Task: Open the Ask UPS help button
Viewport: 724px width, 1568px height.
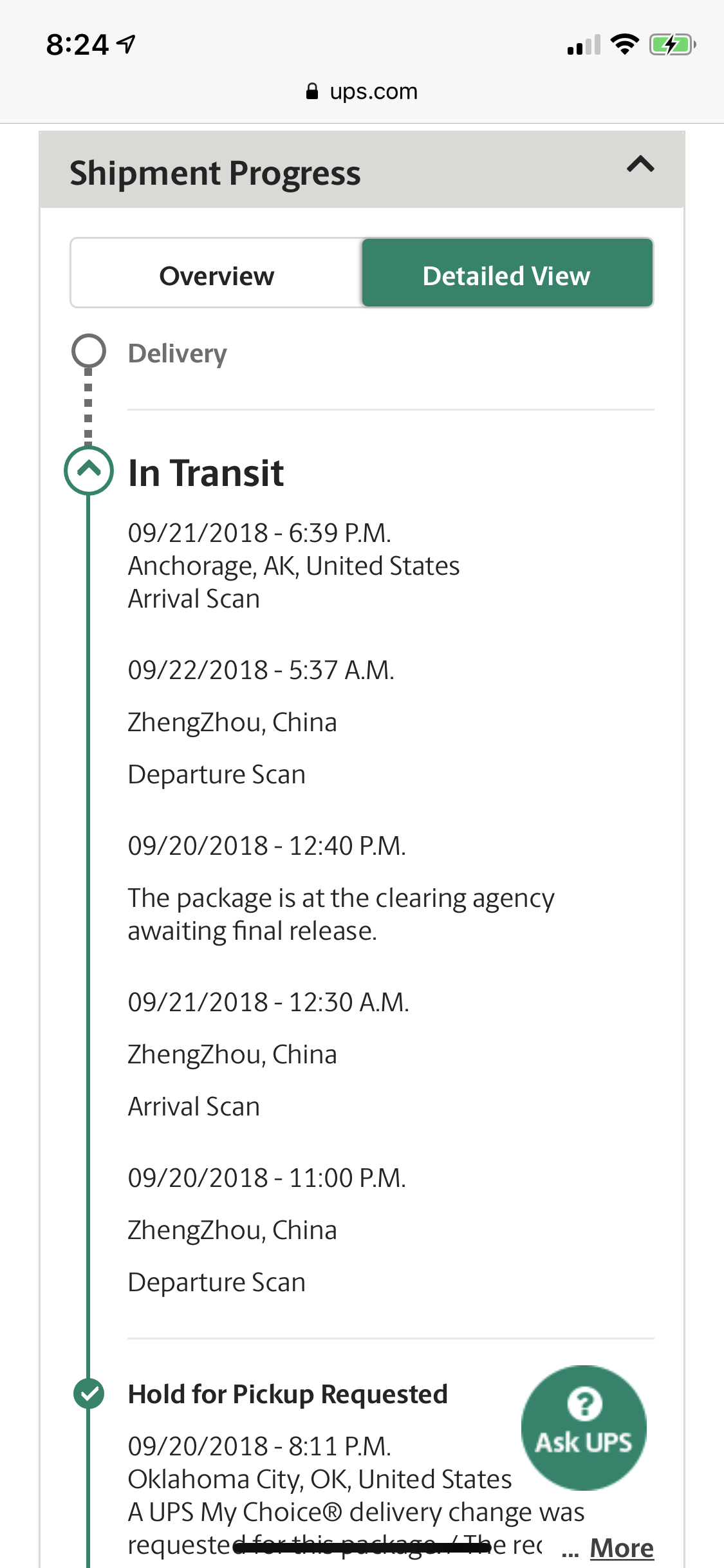Action: tap(584, 1428)
